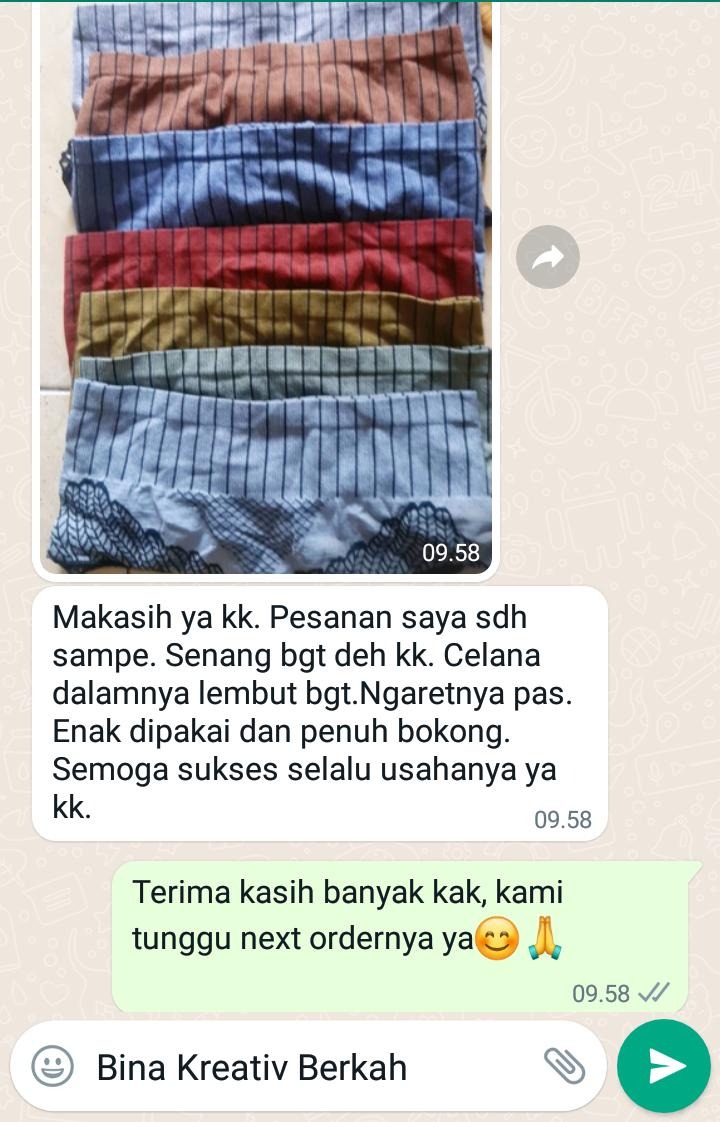Open the emoji picker
This screenshot has width=720, height=1122.
52,1066
